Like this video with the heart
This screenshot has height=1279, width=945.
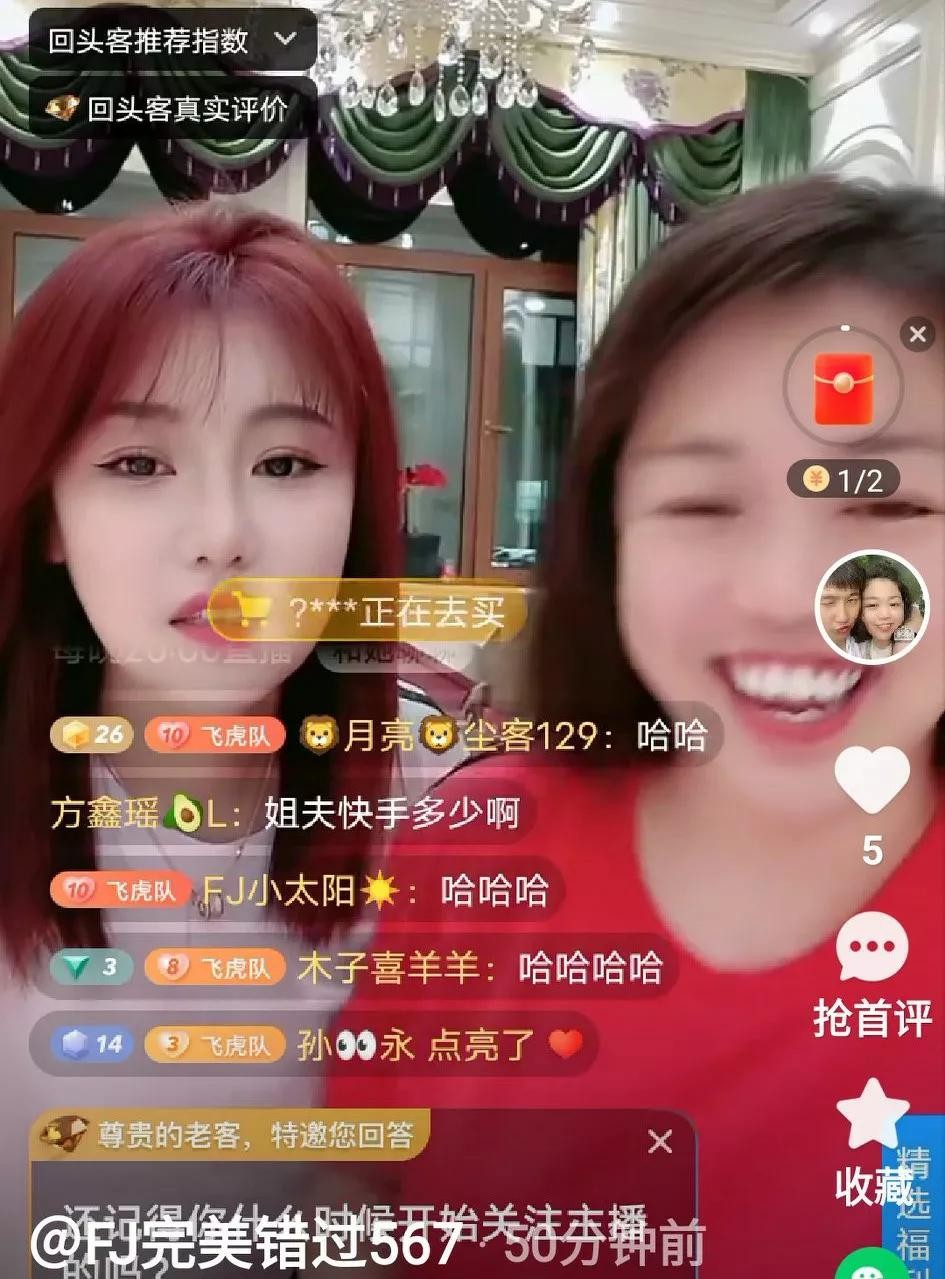click(x=872, y=781)
